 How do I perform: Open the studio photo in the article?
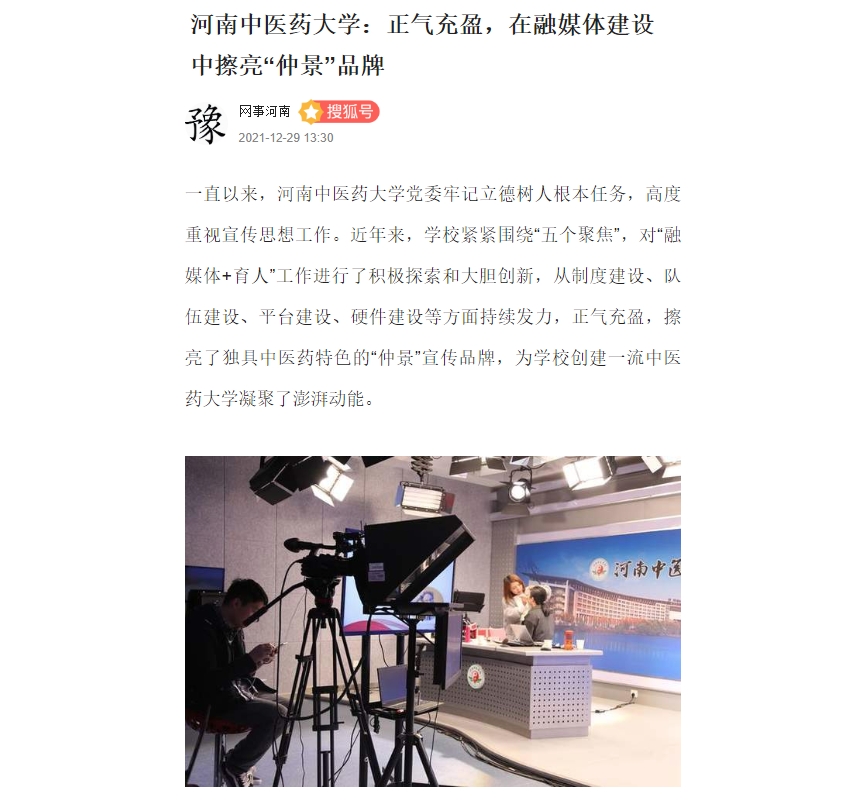click(432, 620)
